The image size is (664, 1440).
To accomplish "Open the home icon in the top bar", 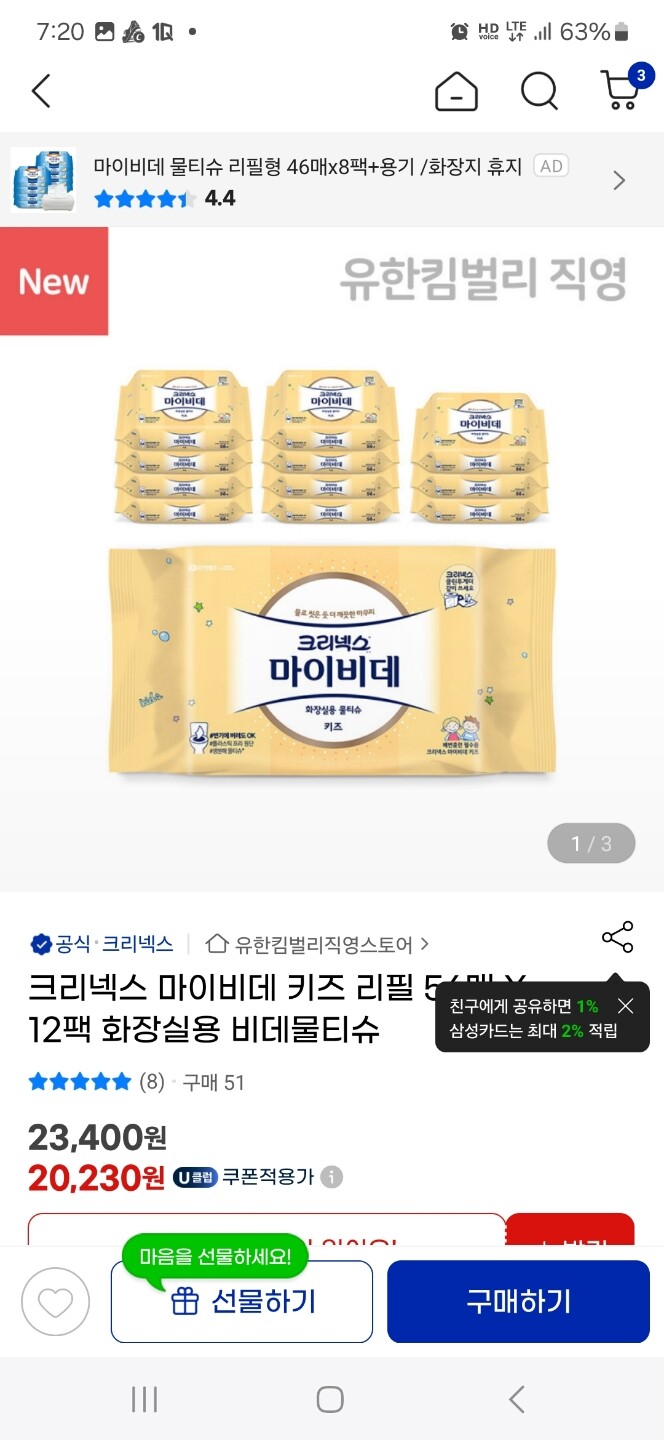I will [456, 92].
